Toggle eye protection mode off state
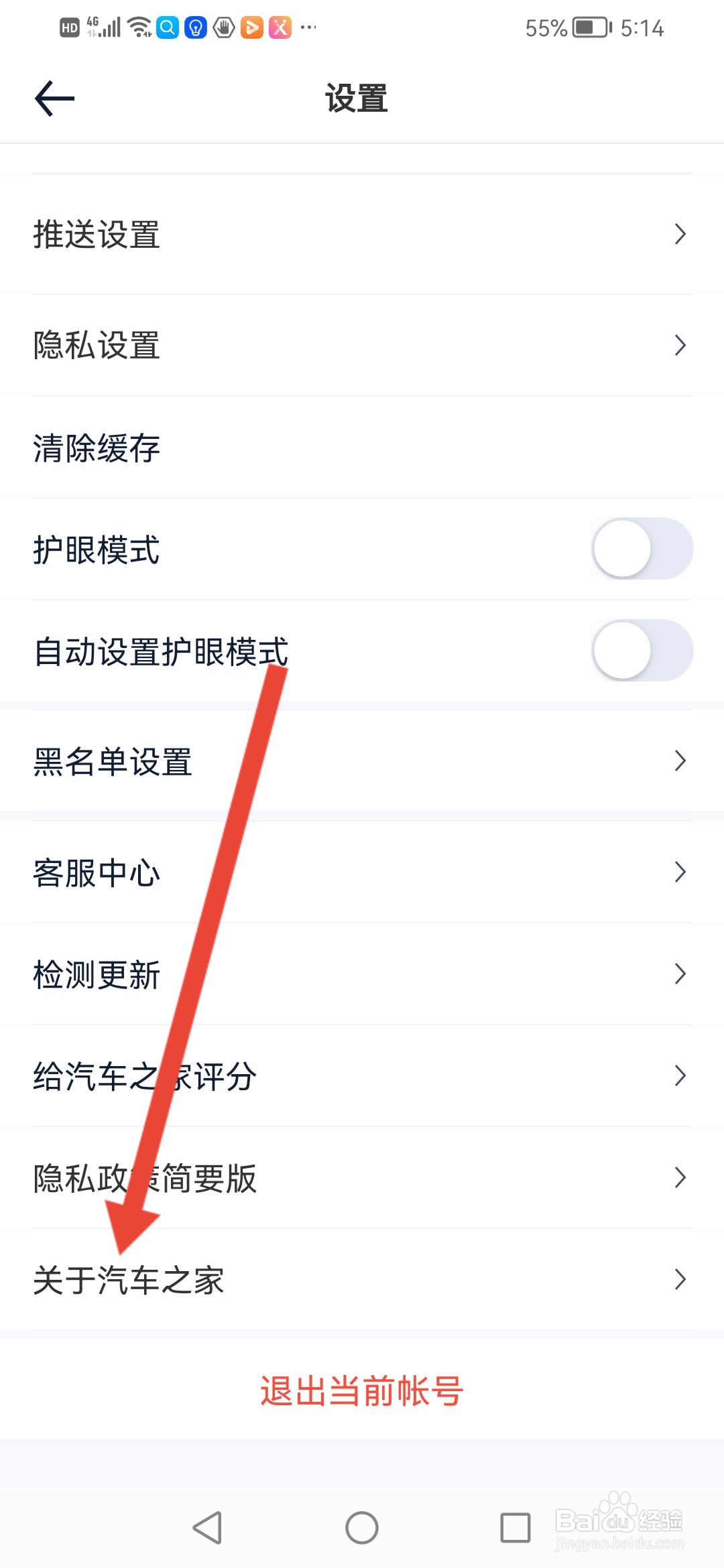The height and width of the screenshot is (1568, 724). click(x=642, y=549)
